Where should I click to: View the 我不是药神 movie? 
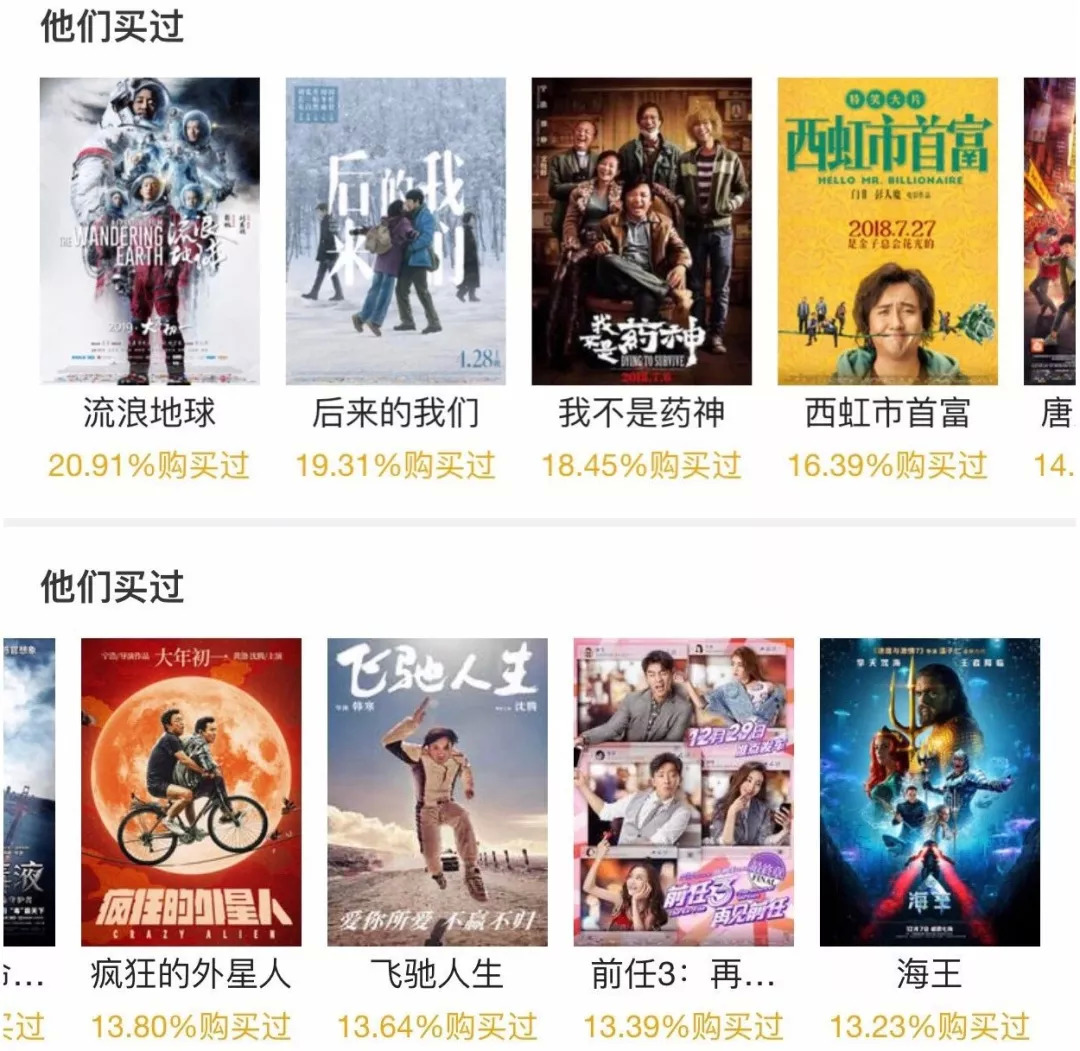pos(641,232)
